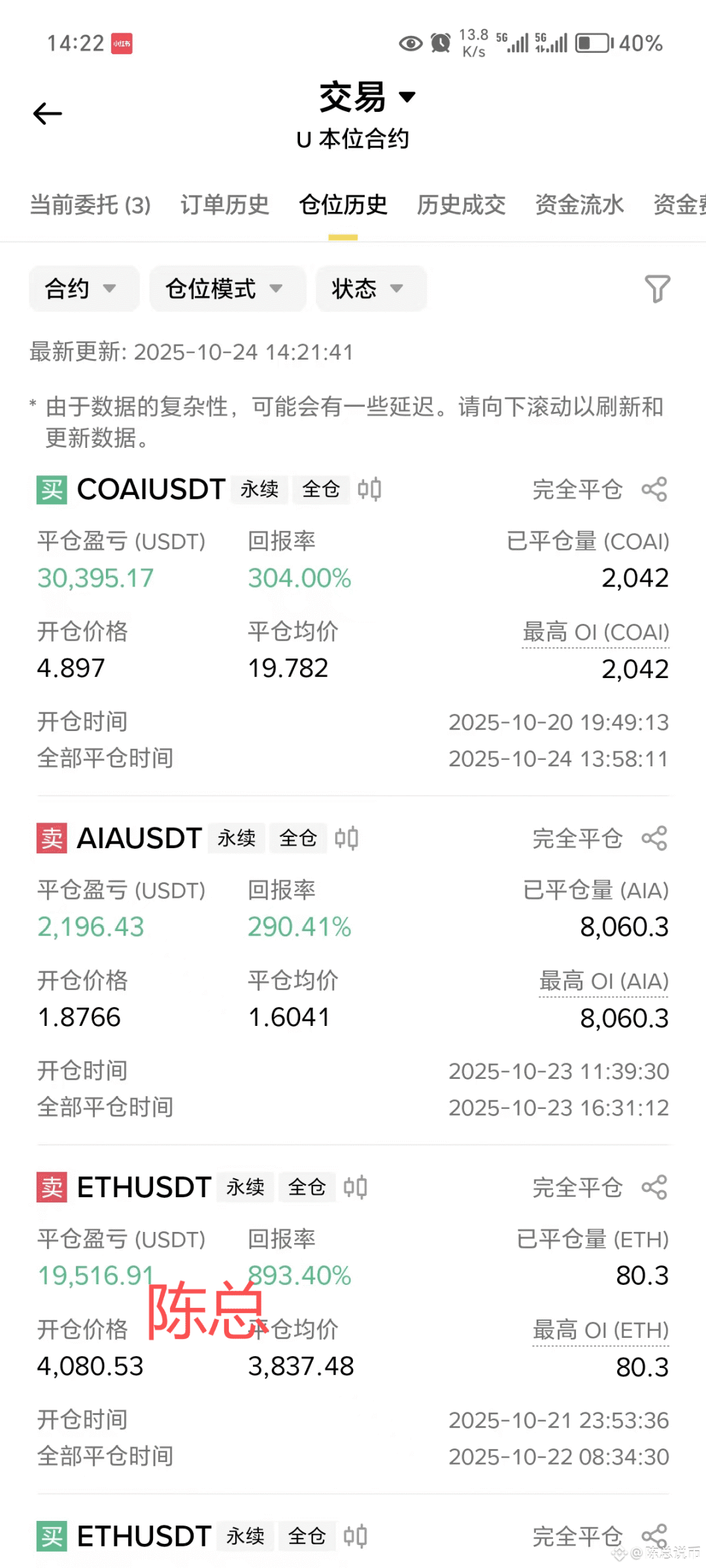Open the 订单历史 tab
This screenshot has width=706, height=1568.
click(224, 205)
